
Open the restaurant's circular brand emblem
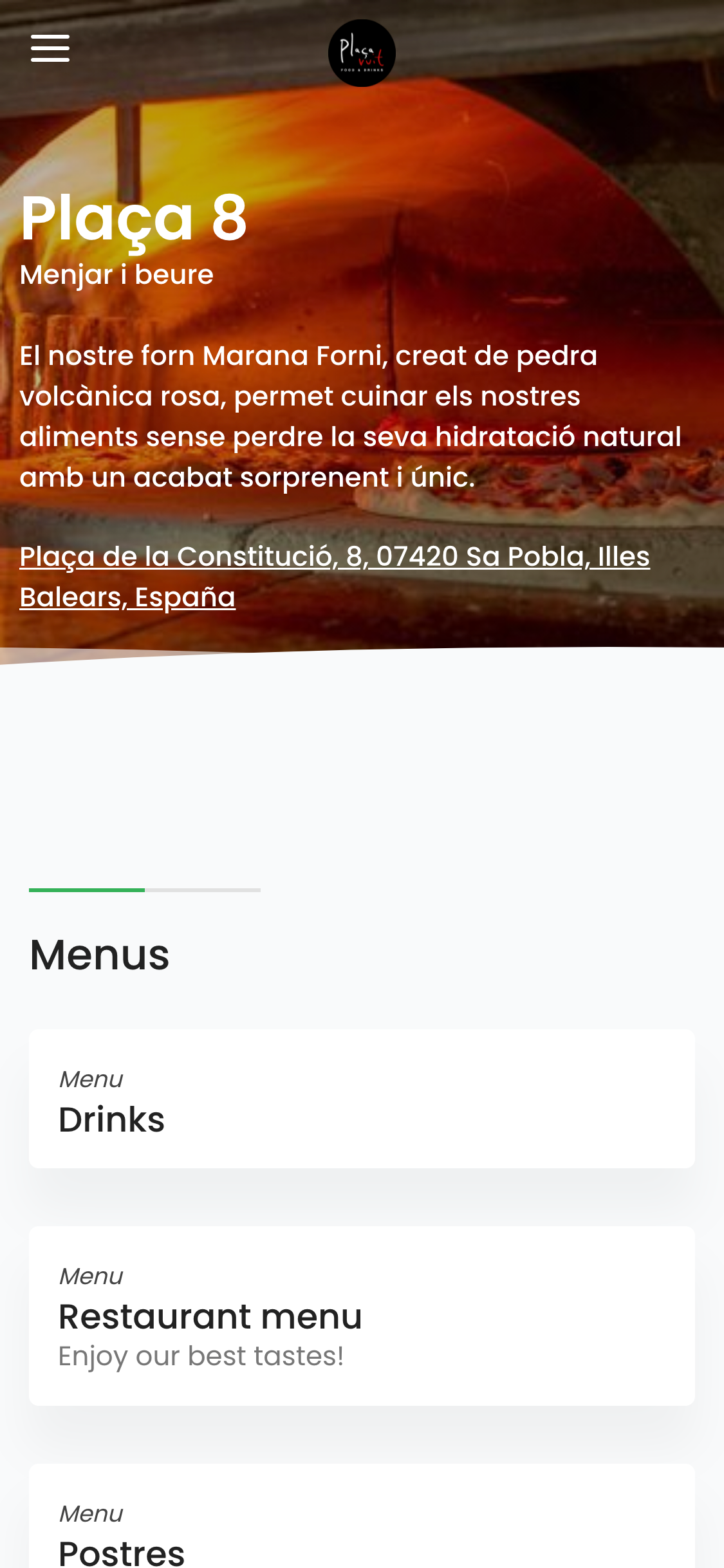coord(362,51)
